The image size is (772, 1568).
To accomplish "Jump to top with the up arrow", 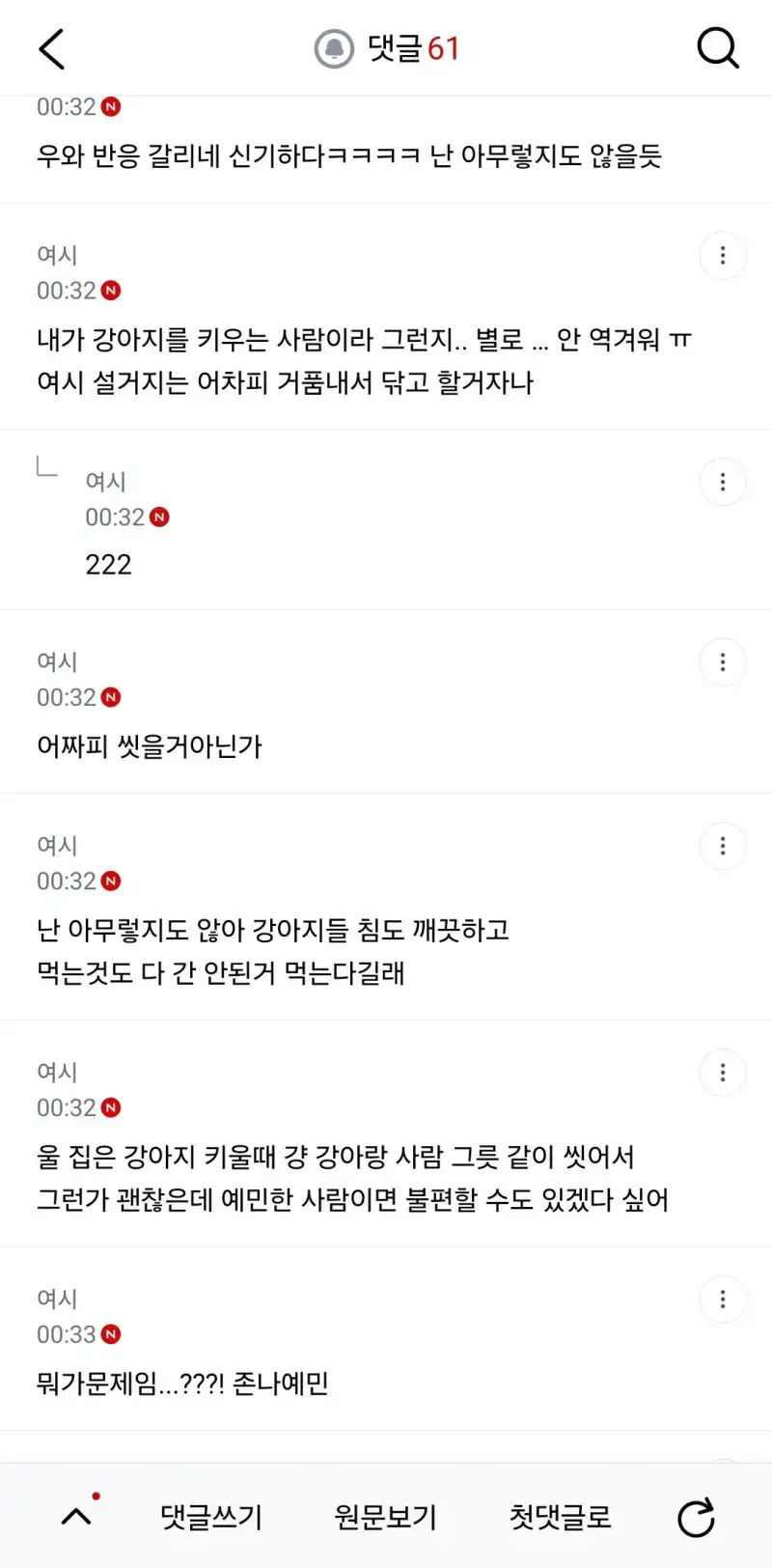I will pyautogui.click(x=77, y=1516).
